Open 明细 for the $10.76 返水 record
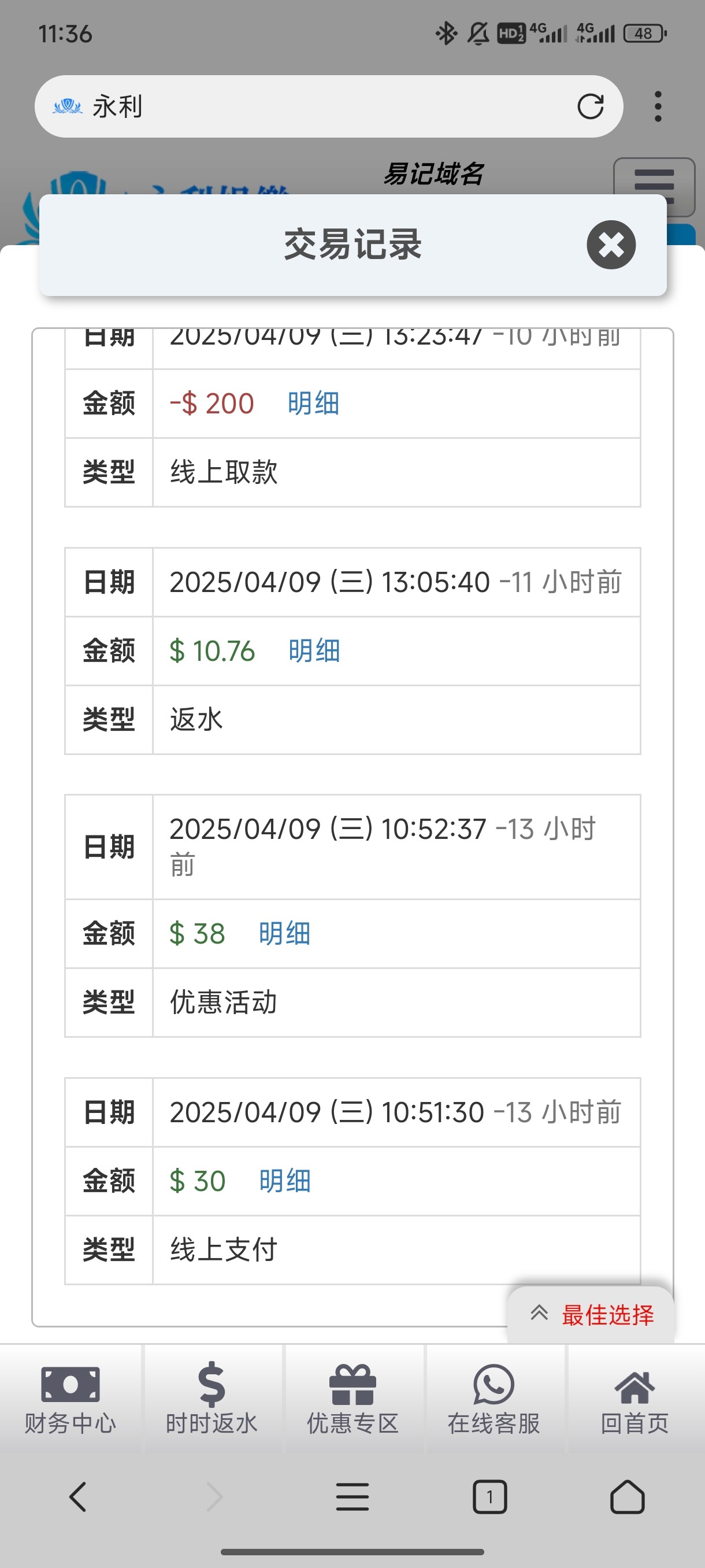The width and height of the screenshot is (705, 1568). [x=314, y=650]
